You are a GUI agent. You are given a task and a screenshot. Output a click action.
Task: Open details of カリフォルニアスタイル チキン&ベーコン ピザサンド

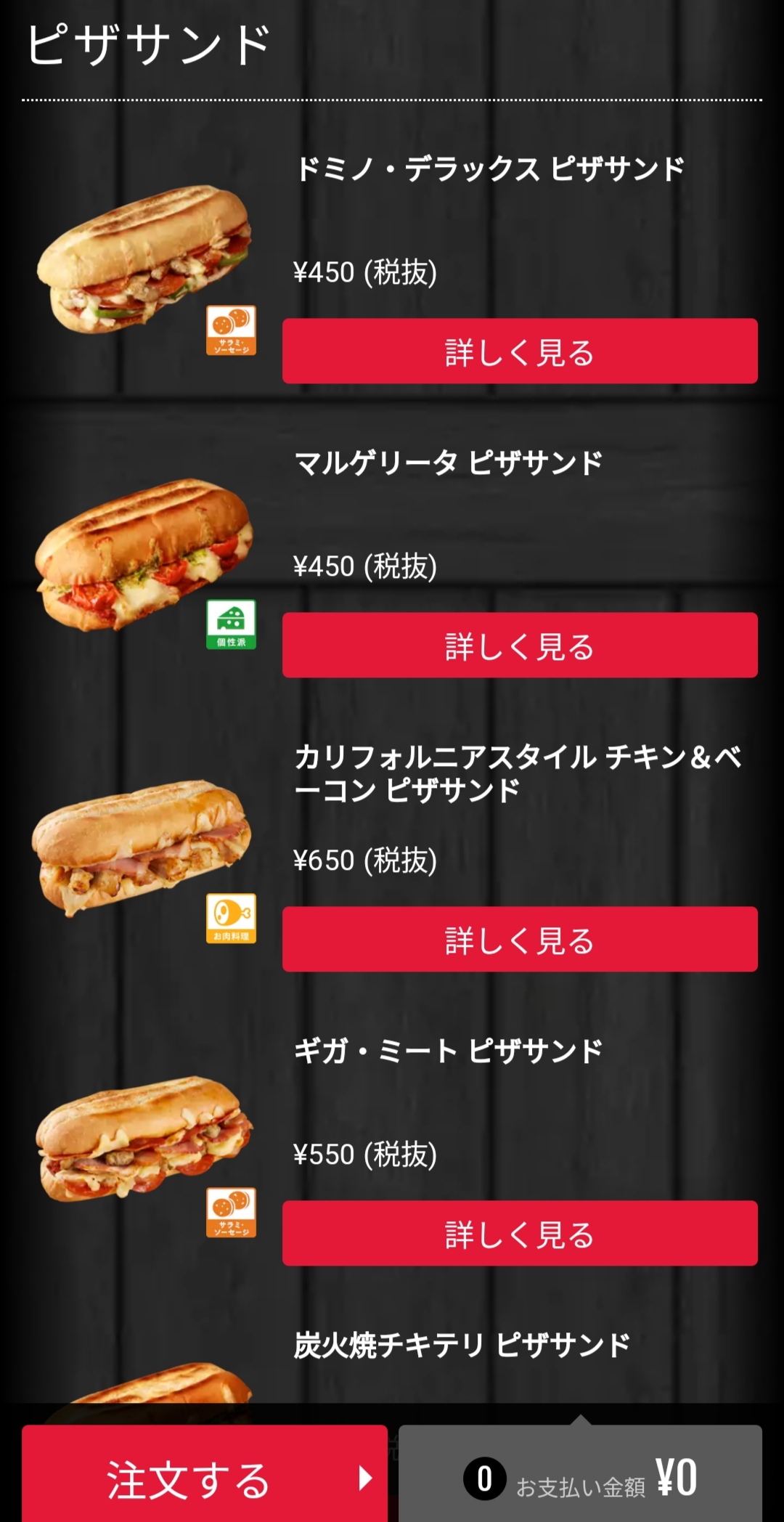tap(520, 940)
